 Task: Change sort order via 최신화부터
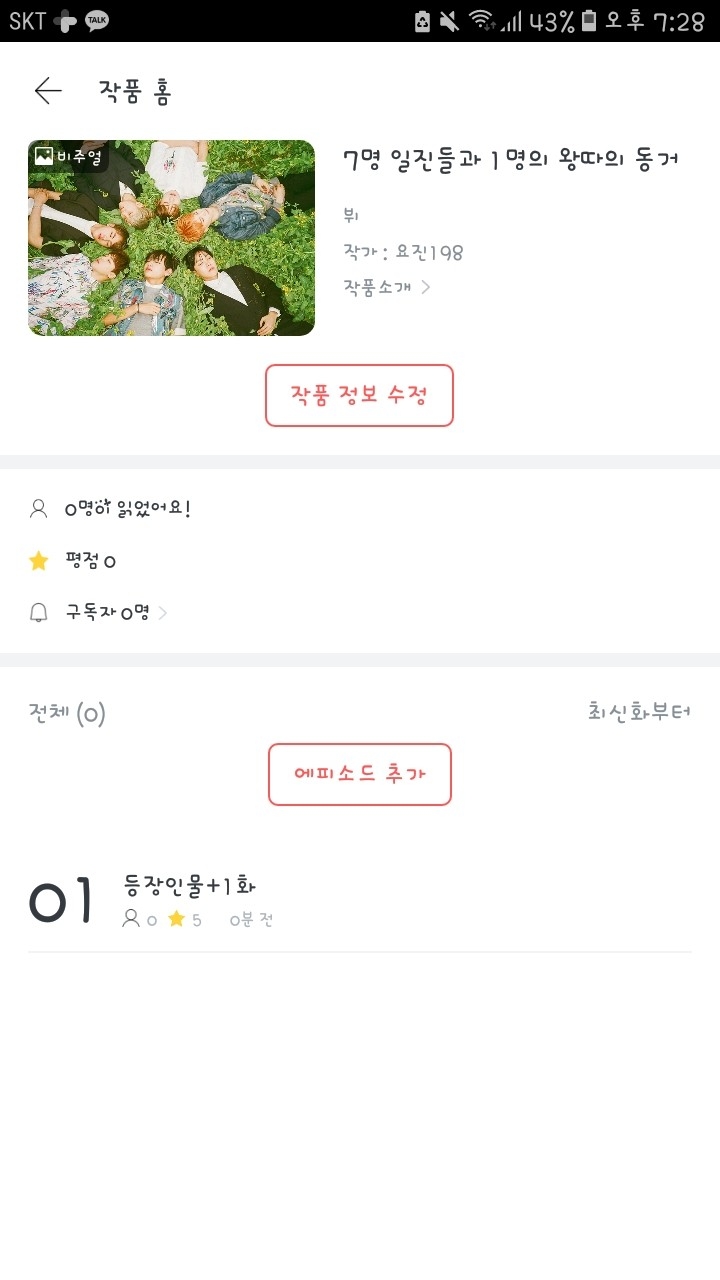point(640,713)
